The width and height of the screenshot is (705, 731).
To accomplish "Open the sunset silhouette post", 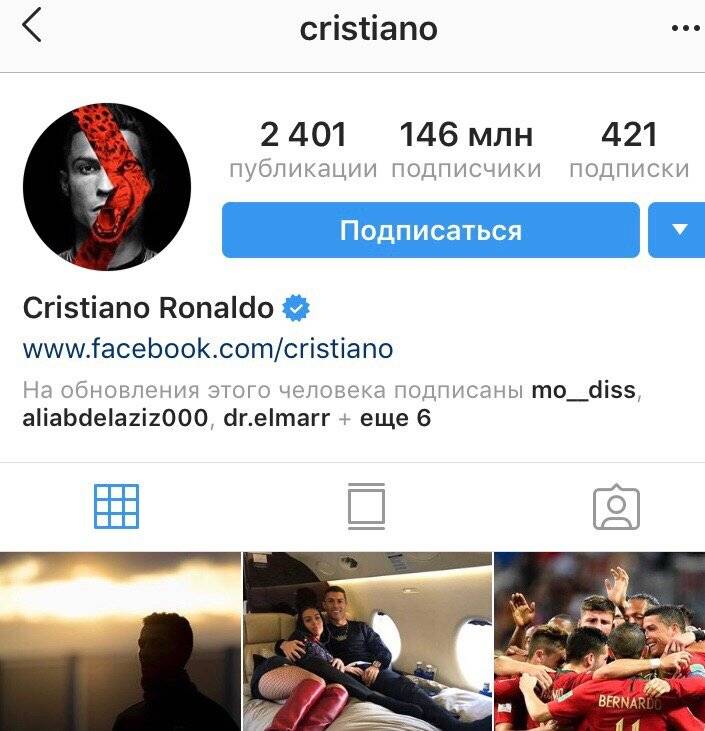I will tap(120, 642).
